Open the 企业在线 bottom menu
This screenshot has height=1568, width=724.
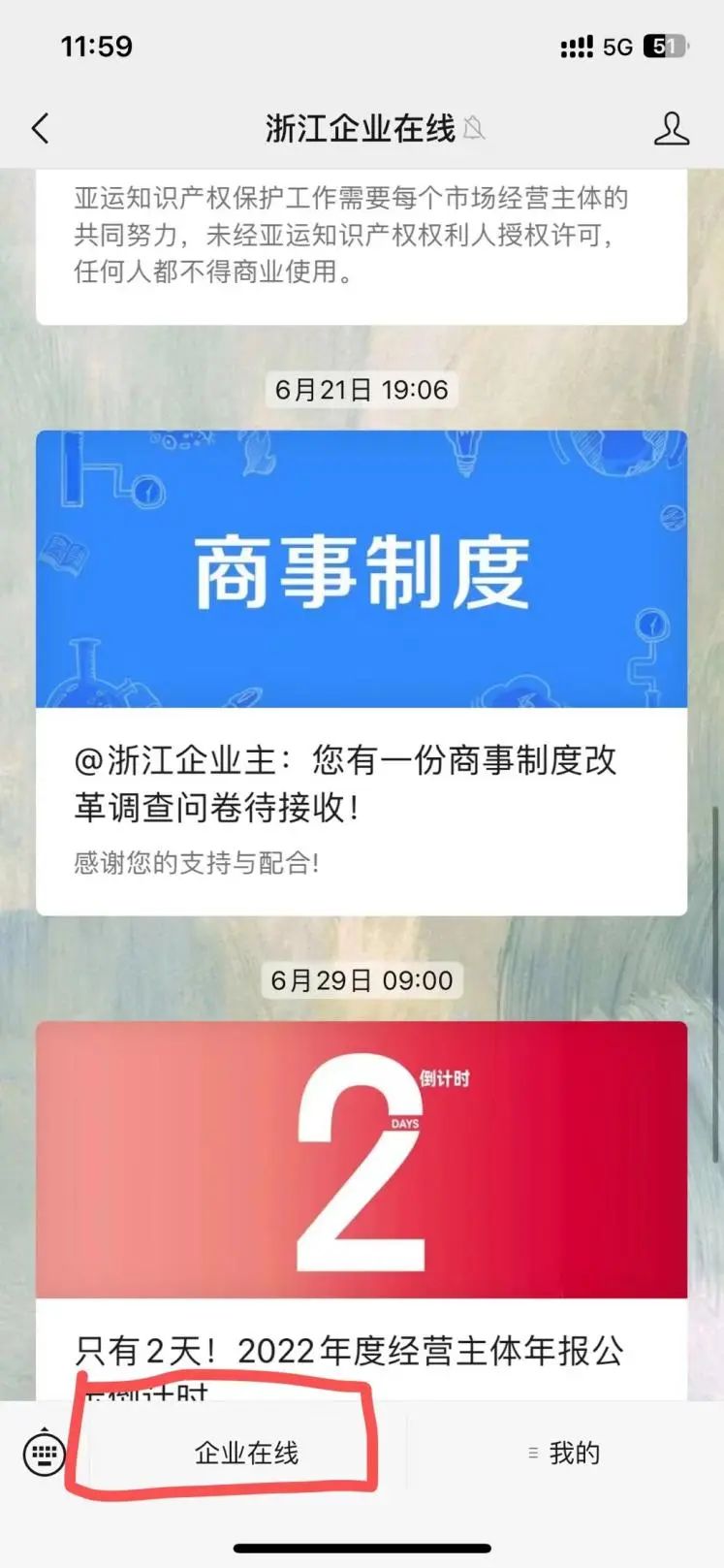click(246, 1453)
